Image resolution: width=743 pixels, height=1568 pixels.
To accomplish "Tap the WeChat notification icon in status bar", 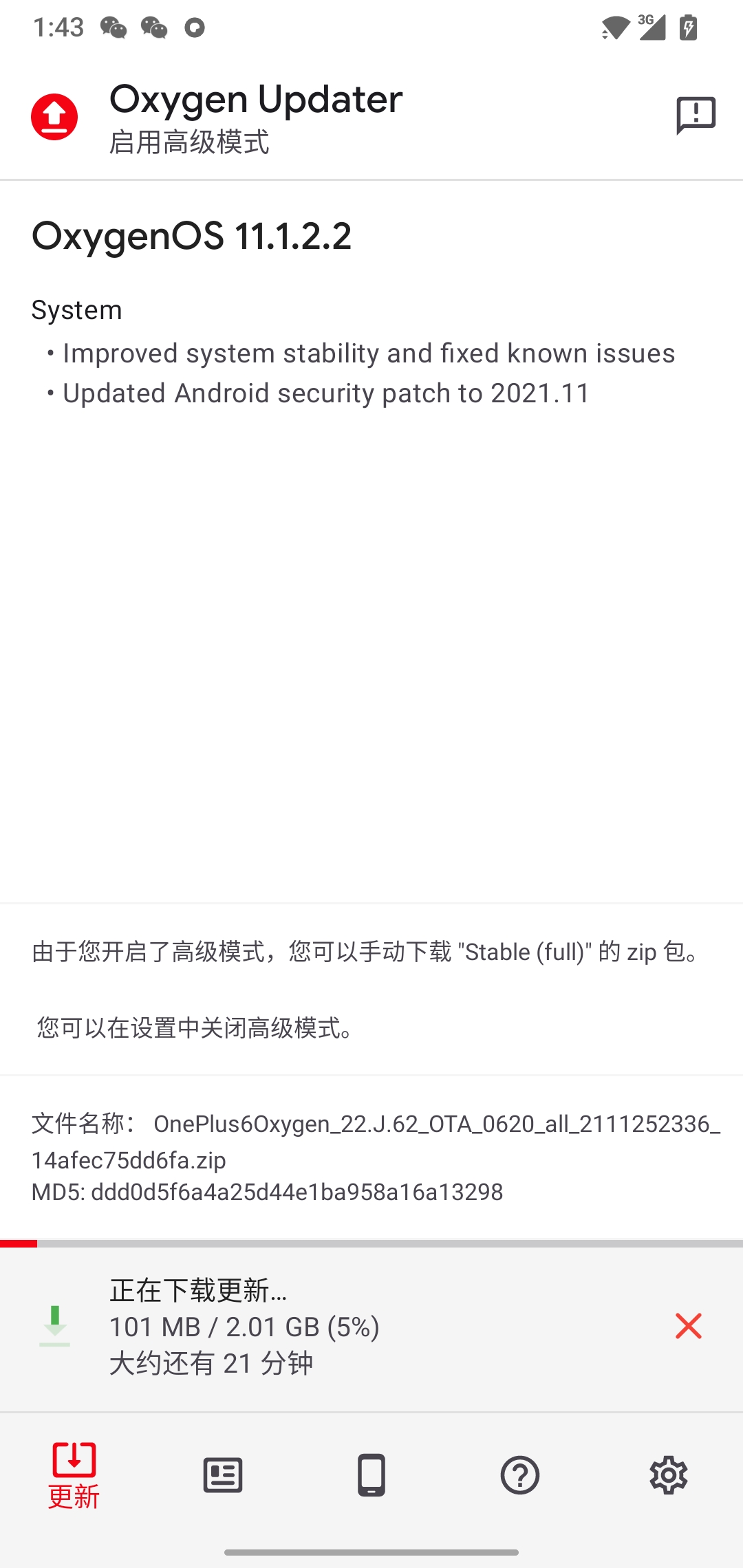I will coord(112,28).
